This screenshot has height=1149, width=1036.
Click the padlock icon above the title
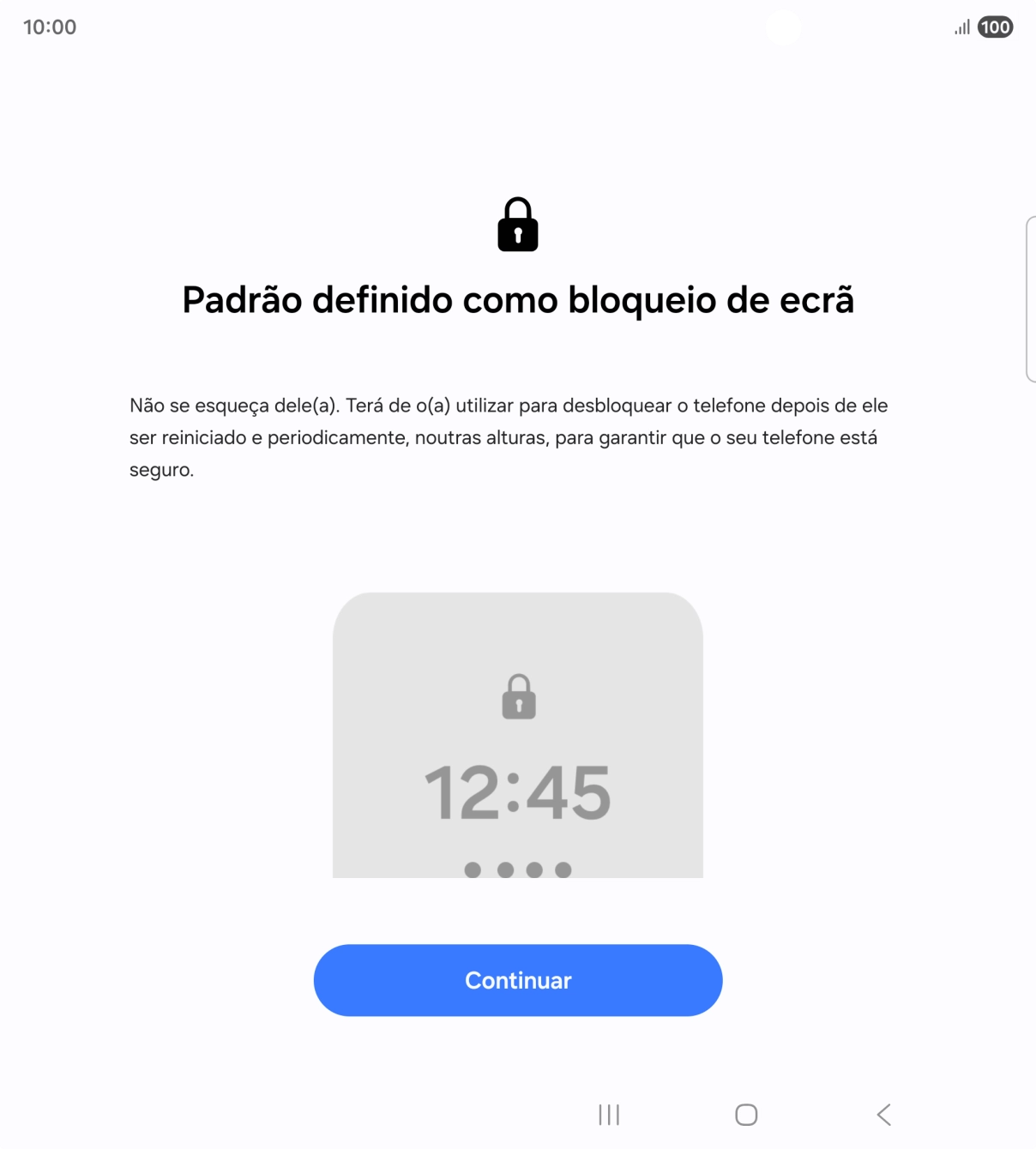518,225
